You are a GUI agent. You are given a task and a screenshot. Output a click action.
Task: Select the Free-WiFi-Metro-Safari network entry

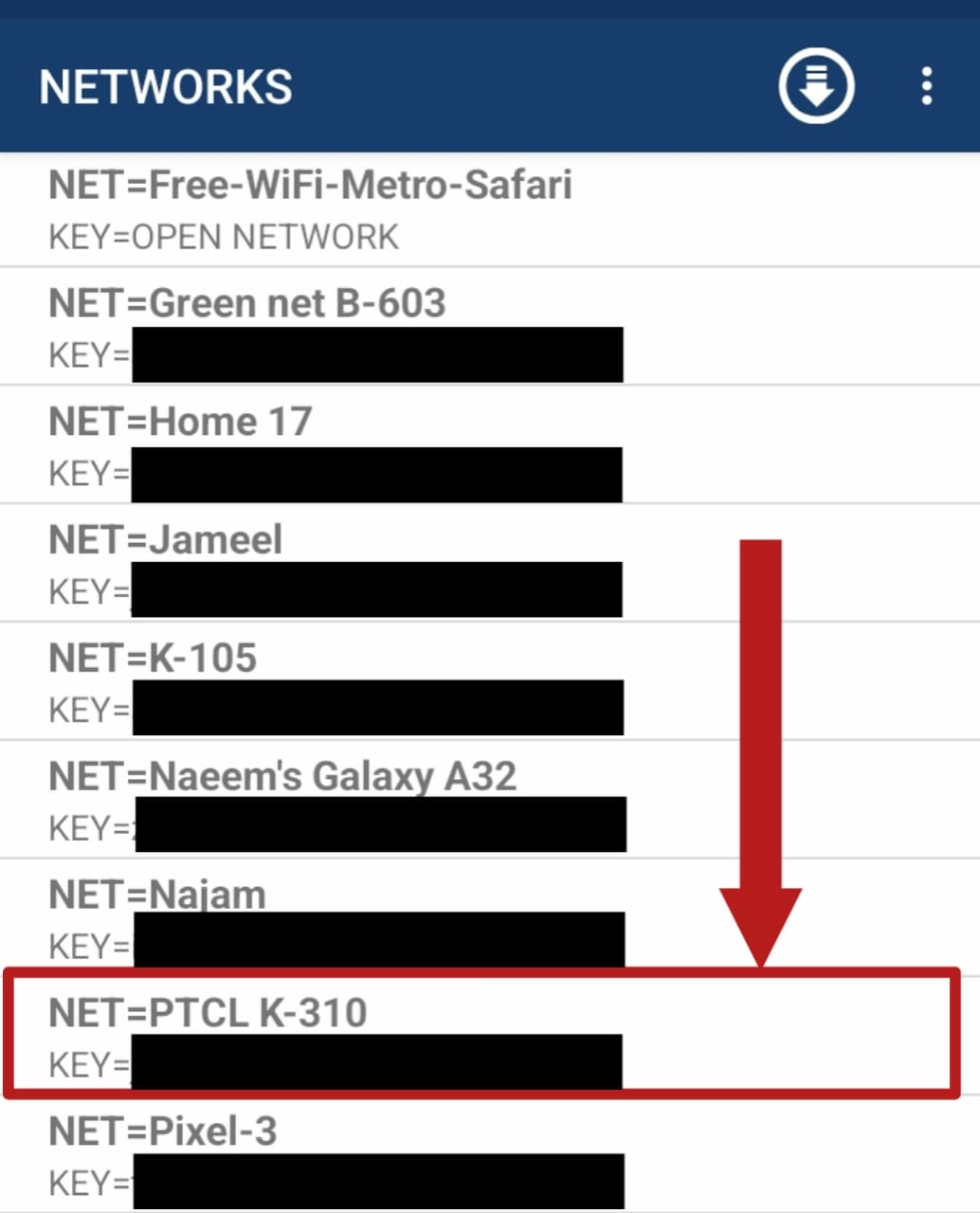coord(311,209)
